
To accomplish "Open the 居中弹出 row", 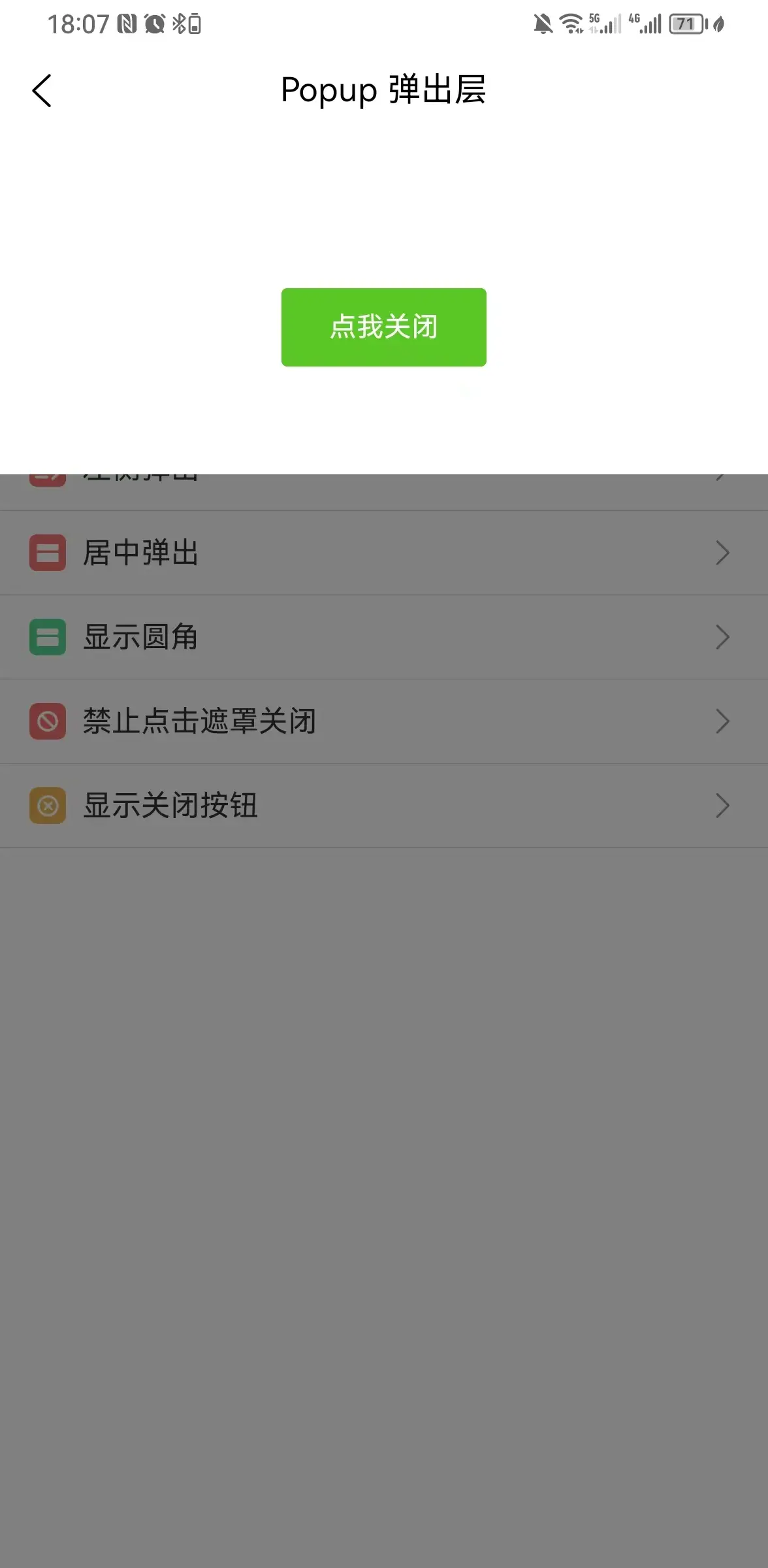I will pyautogui.click(x=383, y=553).
